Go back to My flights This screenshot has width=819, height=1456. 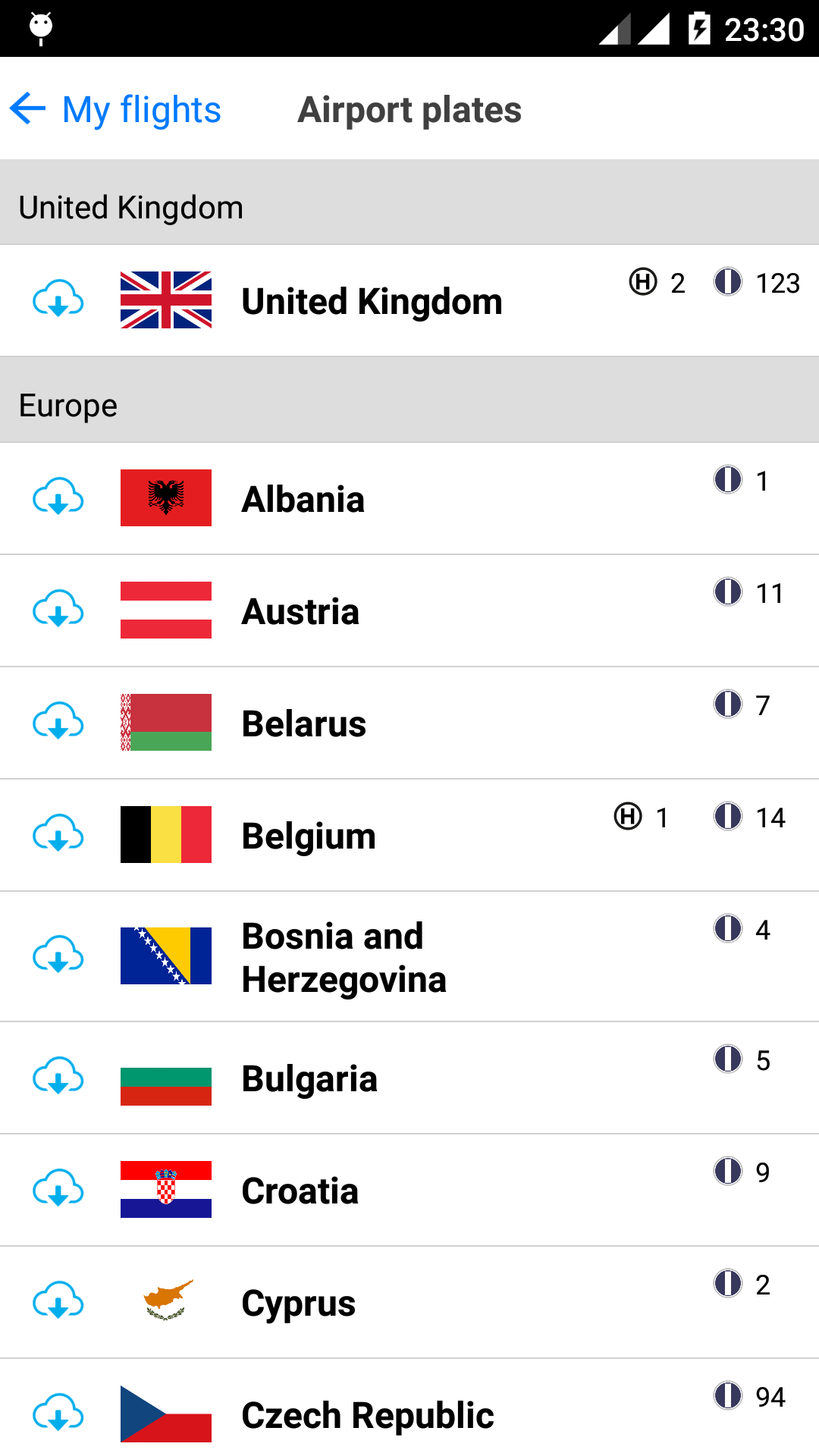pyautogui.click(x=115, y=110)
